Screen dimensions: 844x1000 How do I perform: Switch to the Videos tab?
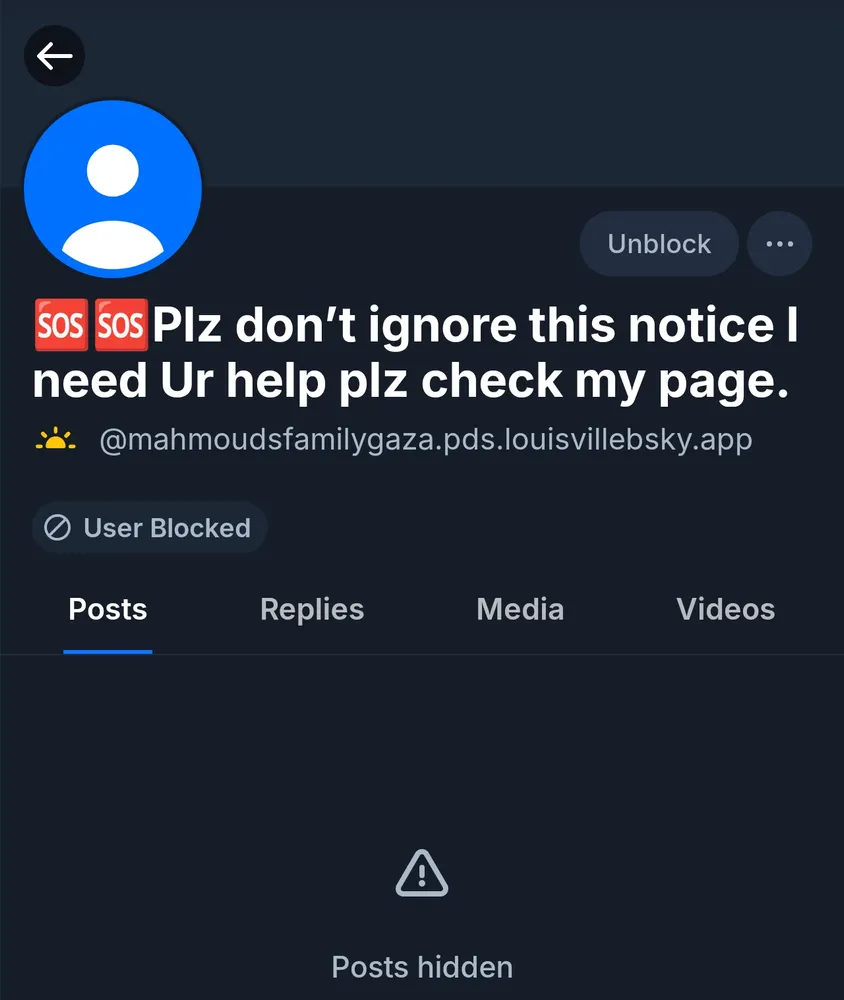(x=725, y=609)
